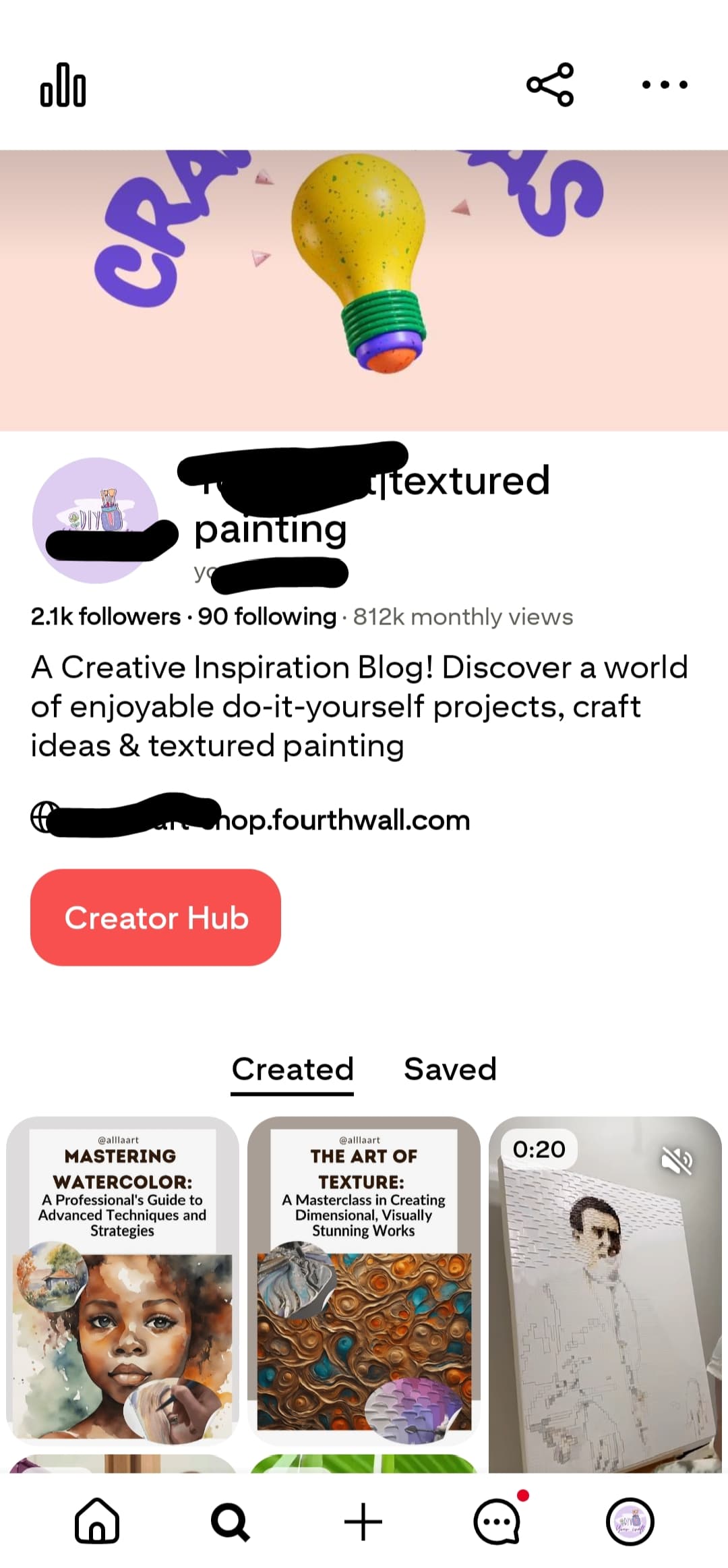Switch to the Saved tab

pyautogui.click(x=450, y=1069)
